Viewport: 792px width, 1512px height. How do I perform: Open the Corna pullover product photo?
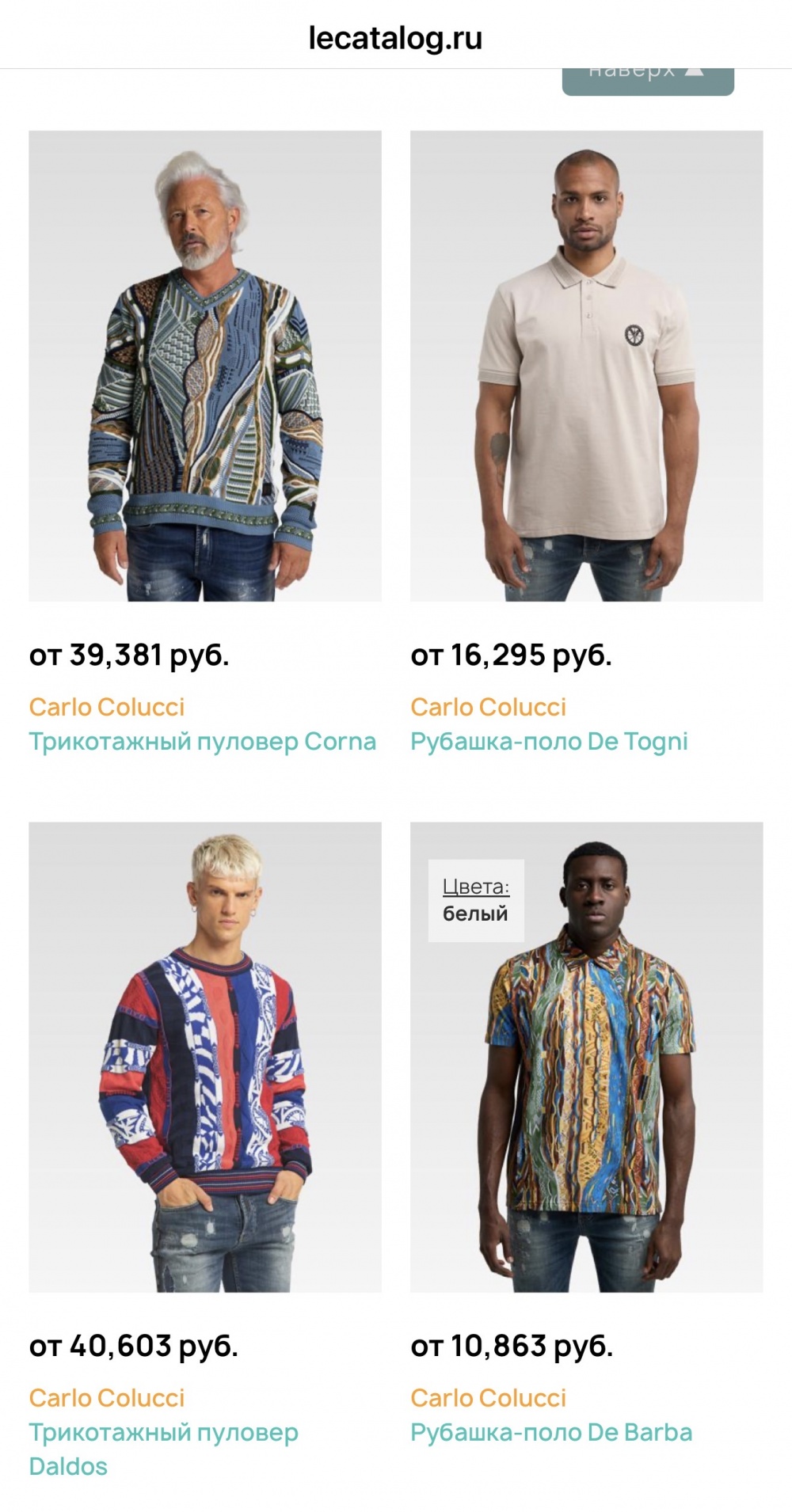(x=205, y=366)
